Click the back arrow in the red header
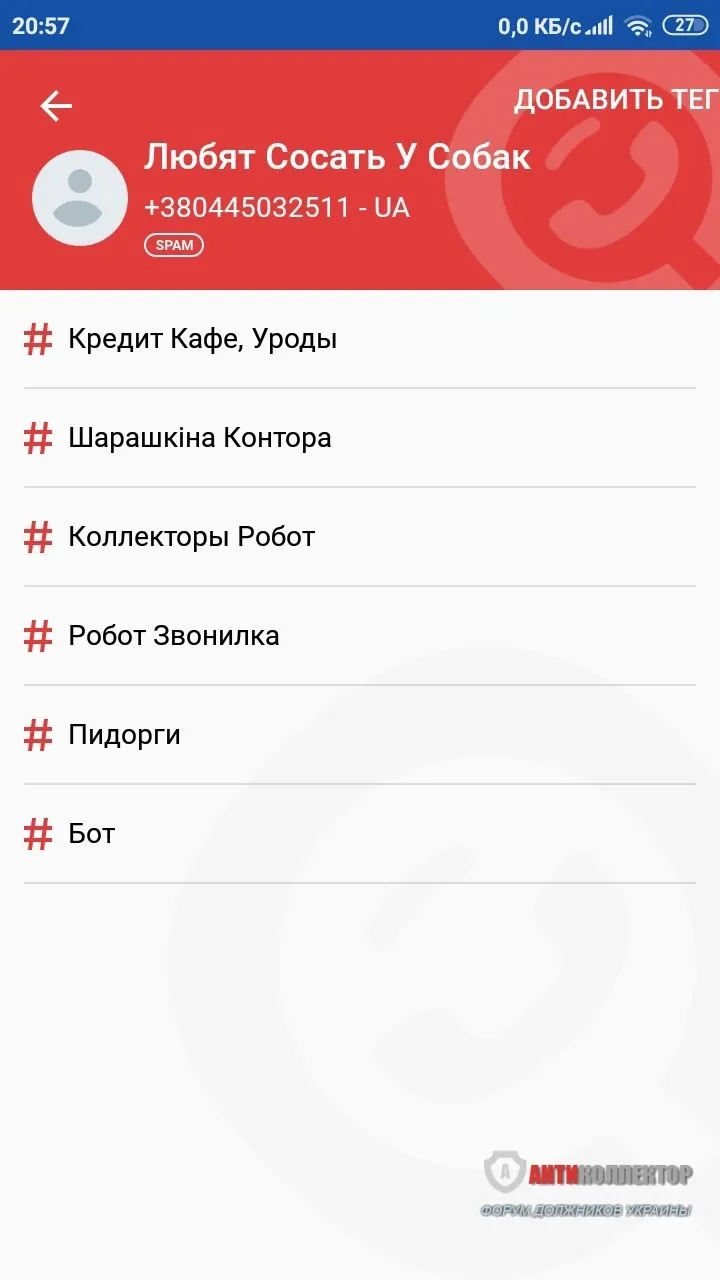720x1280 pixels. point(55,104)
